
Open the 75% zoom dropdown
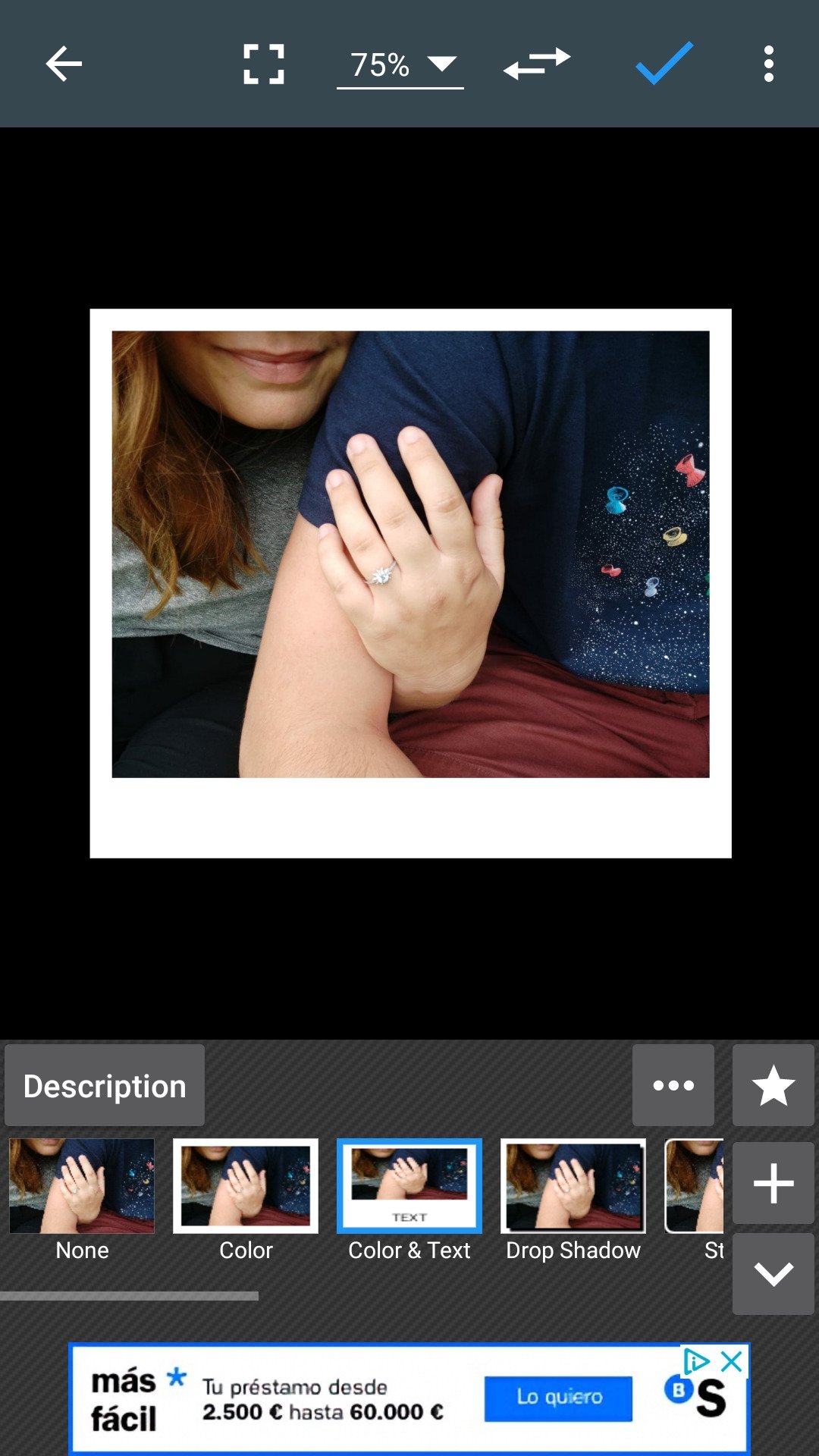(x=400, y=65)
